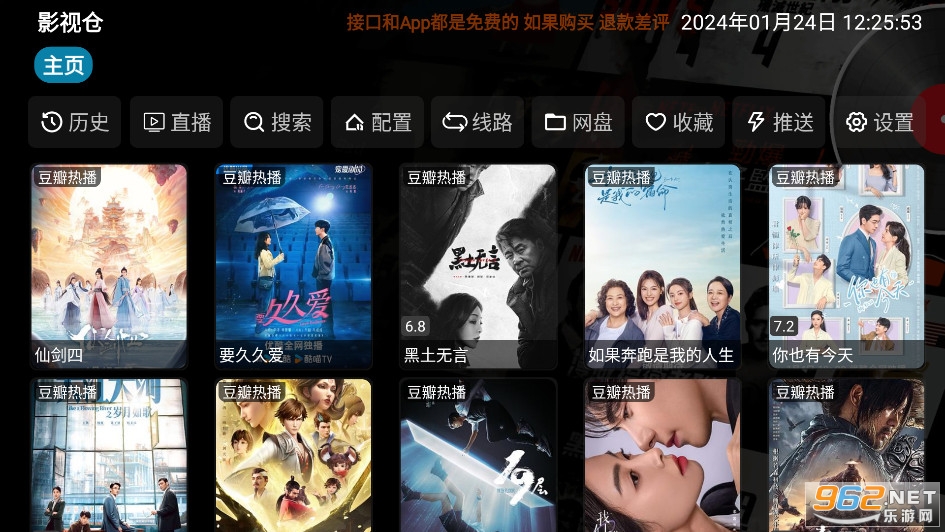Open 直播 live streaming
The image size is (945, 532).
pyautogui.click(x=177, y=122)
